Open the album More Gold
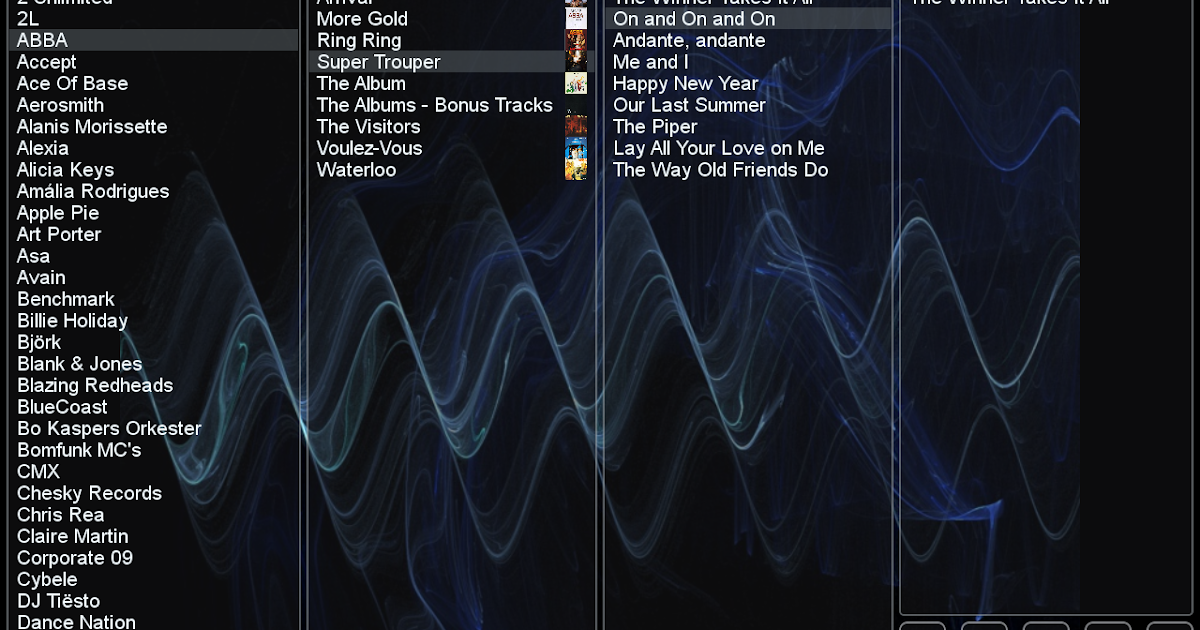 pos(362,18)
